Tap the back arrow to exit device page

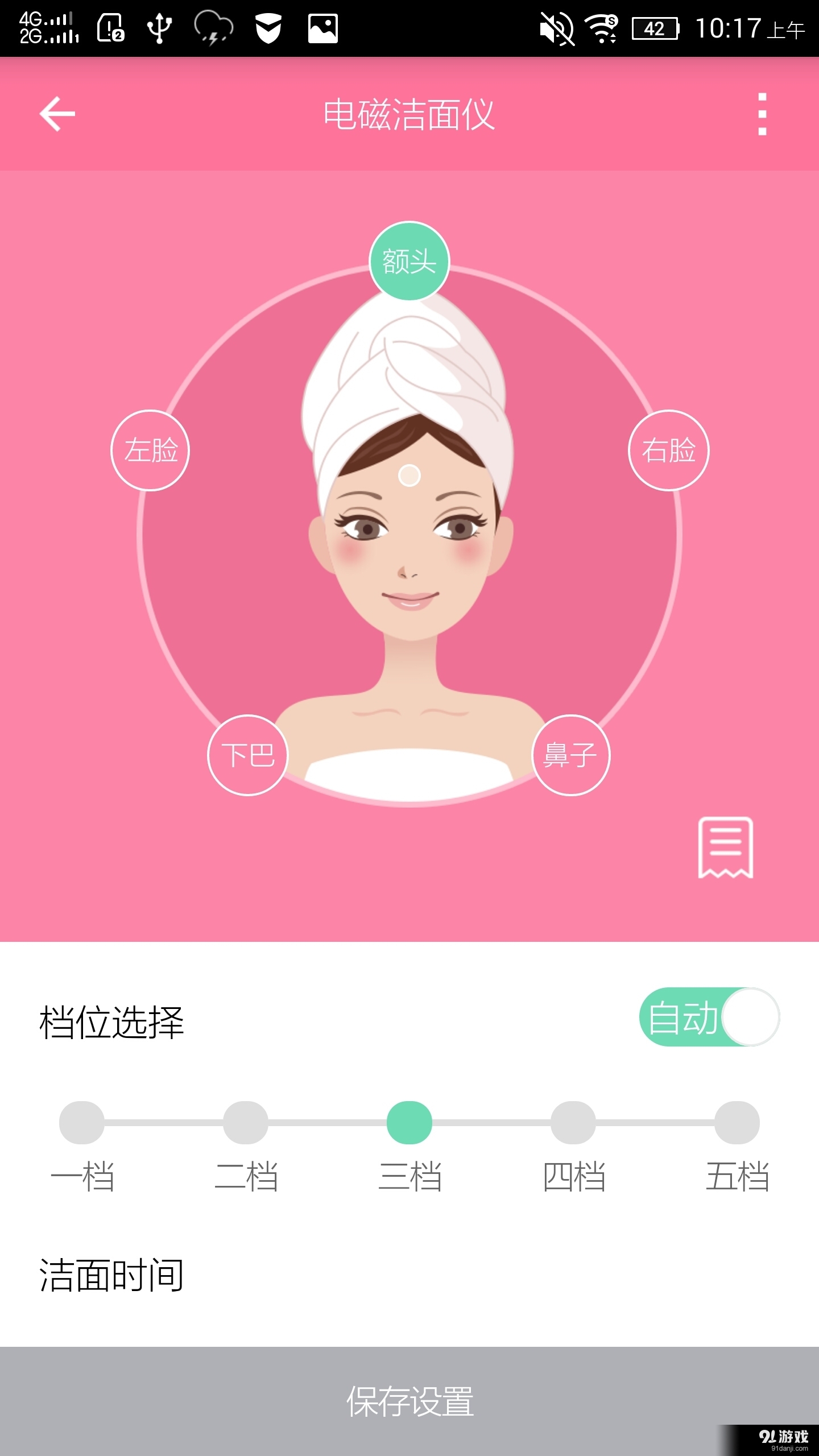(57, 114)
